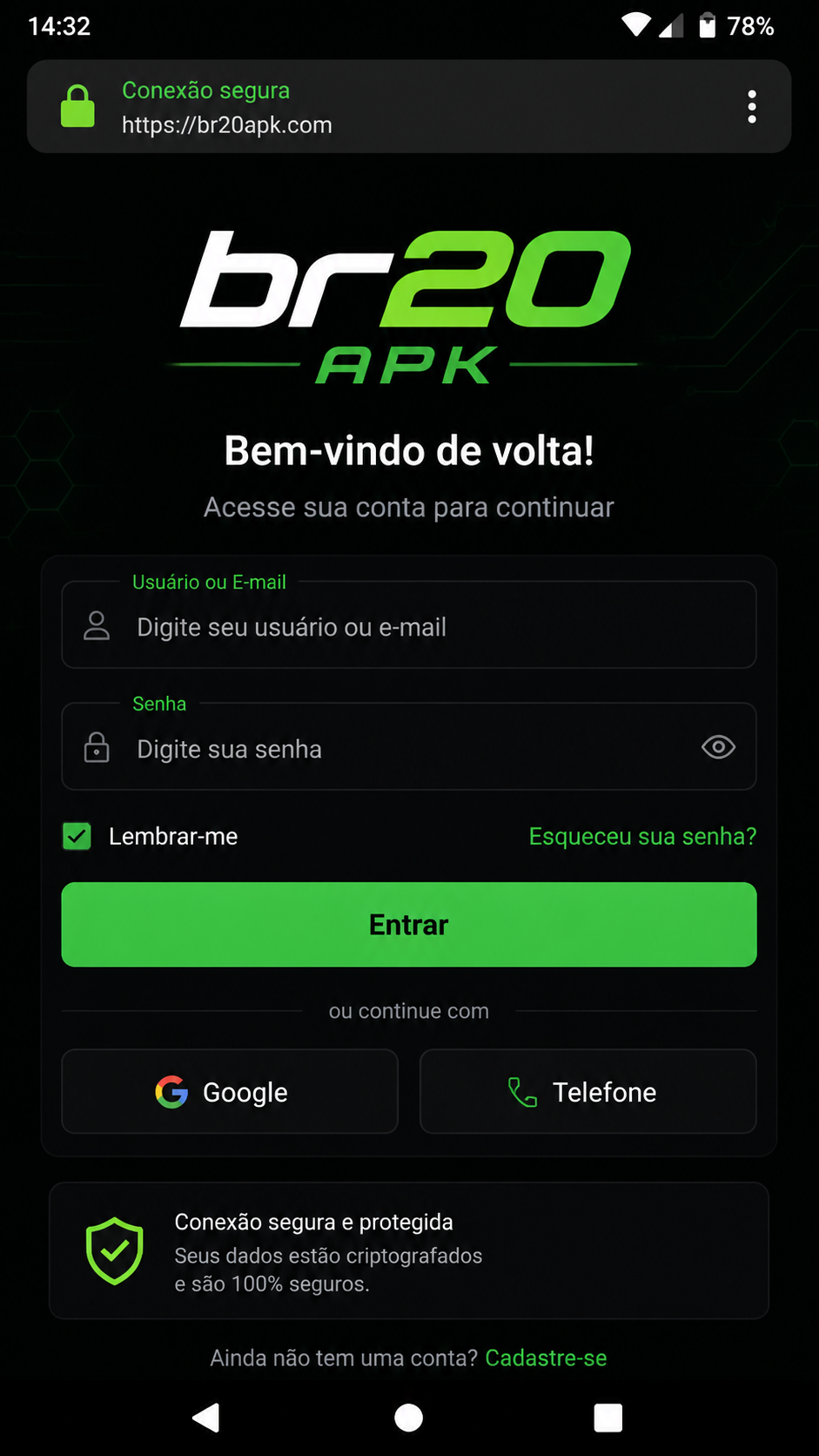Tap the green Entrar button
Image resolution: width=819 pixels, height=1456 pixels.
[x=409, y=925]
